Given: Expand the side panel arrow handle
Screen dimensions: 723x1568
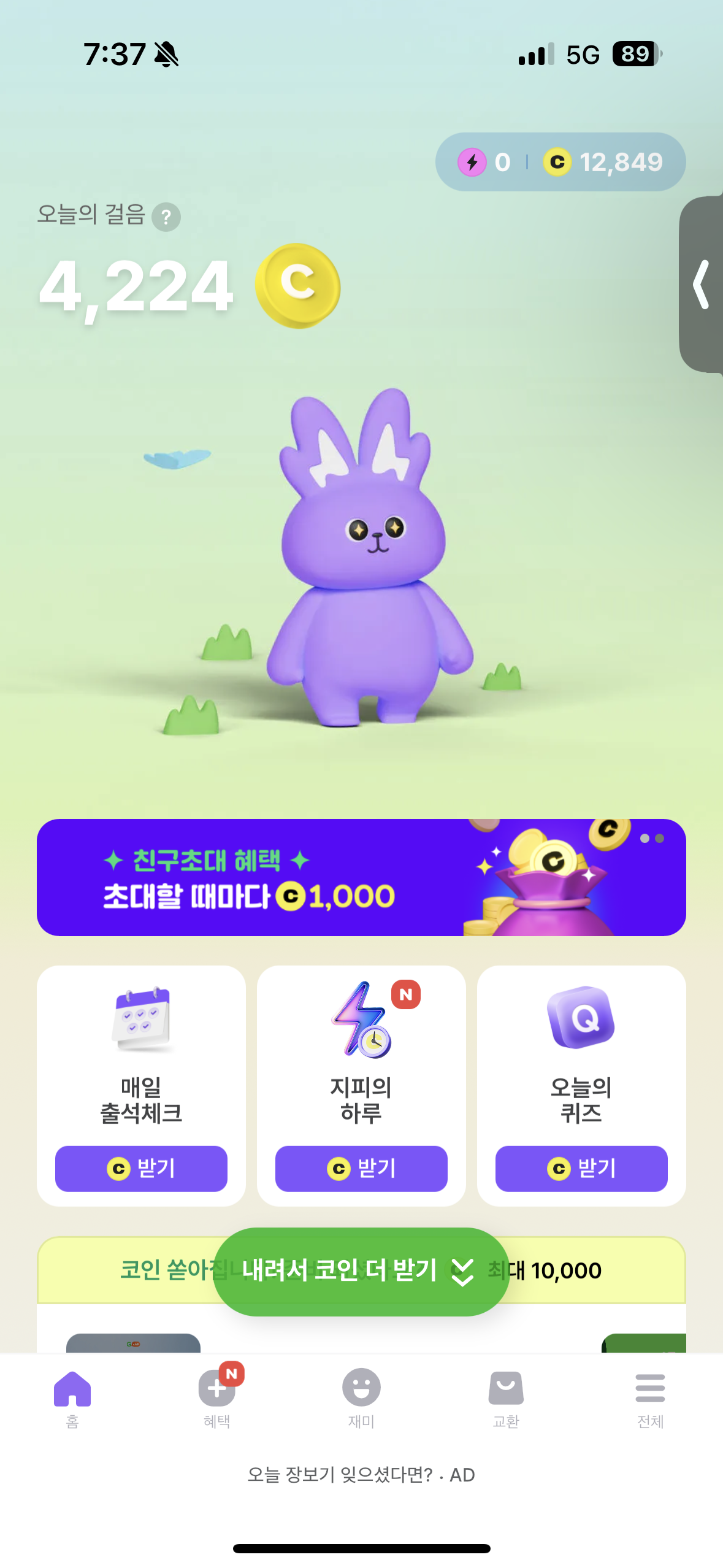Looking at the screenshot, I should [702, 285].
